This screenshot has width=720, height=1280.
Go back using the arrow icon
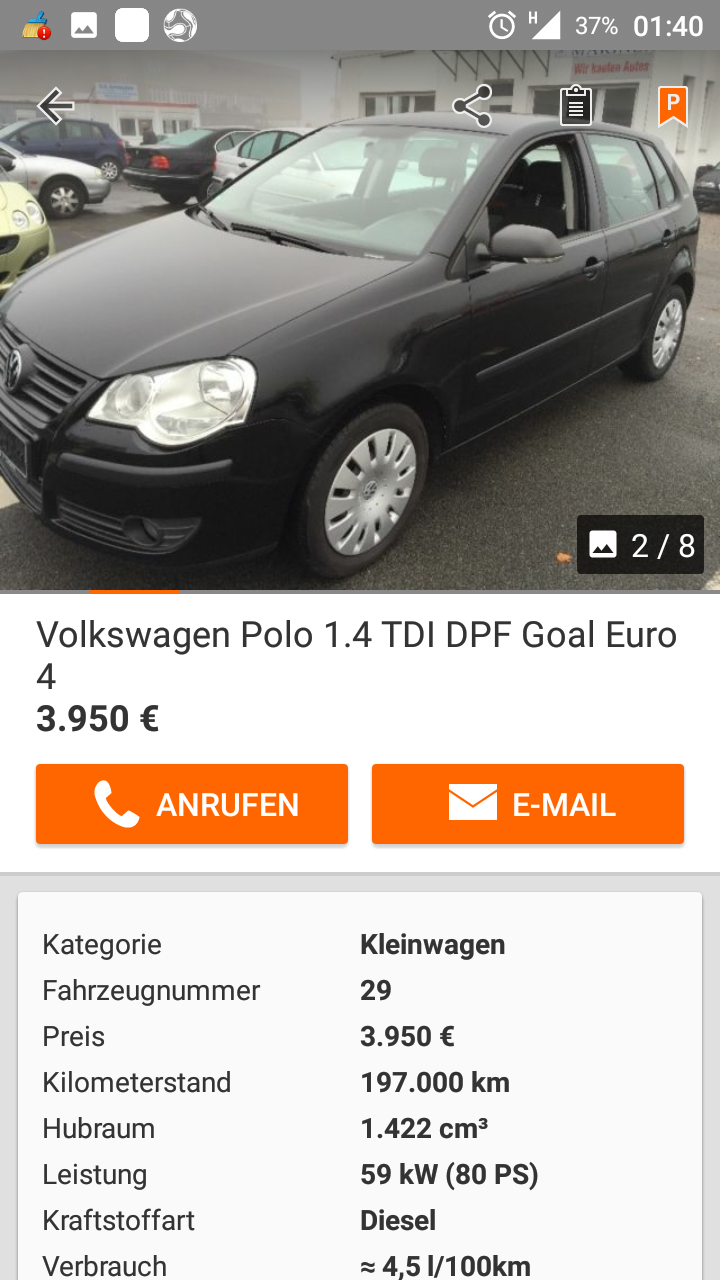[x=56, y=105]
